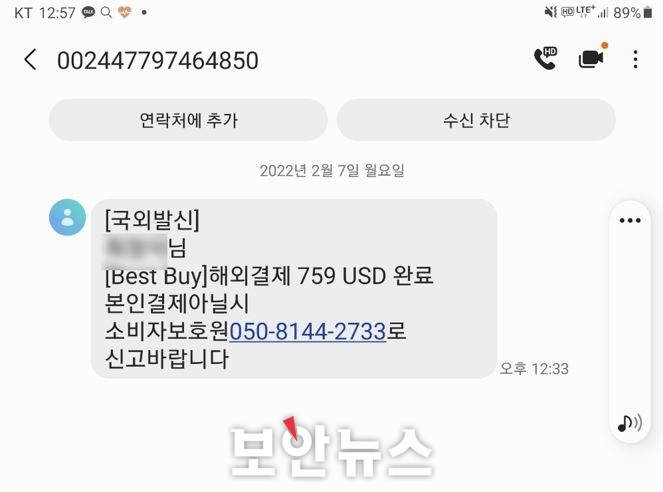Open the phone number link 050-8144-2733
The image size is (663, 492).
(x=308, y=332)
